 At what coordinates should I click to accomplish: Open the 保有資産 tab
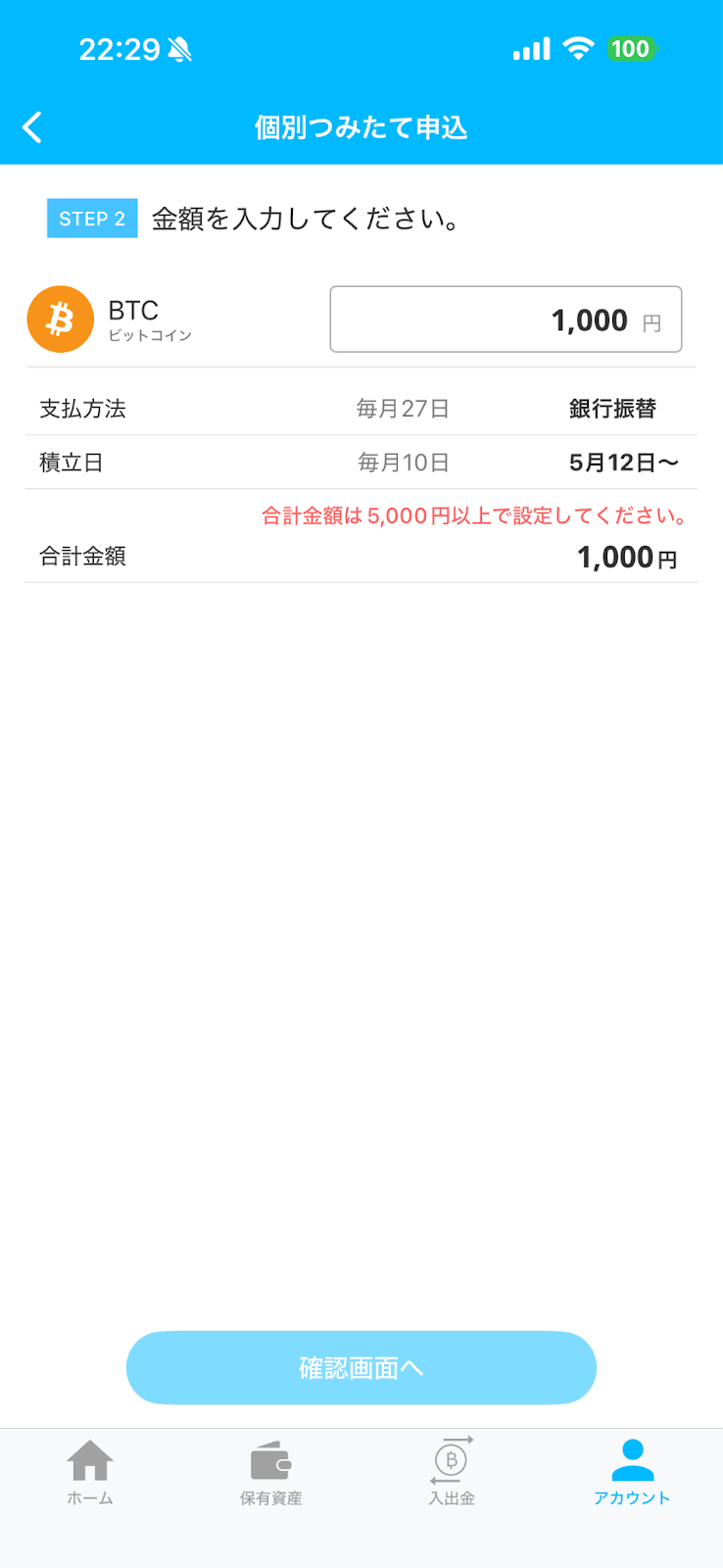pyautogui.click(x=271, y=1471)
